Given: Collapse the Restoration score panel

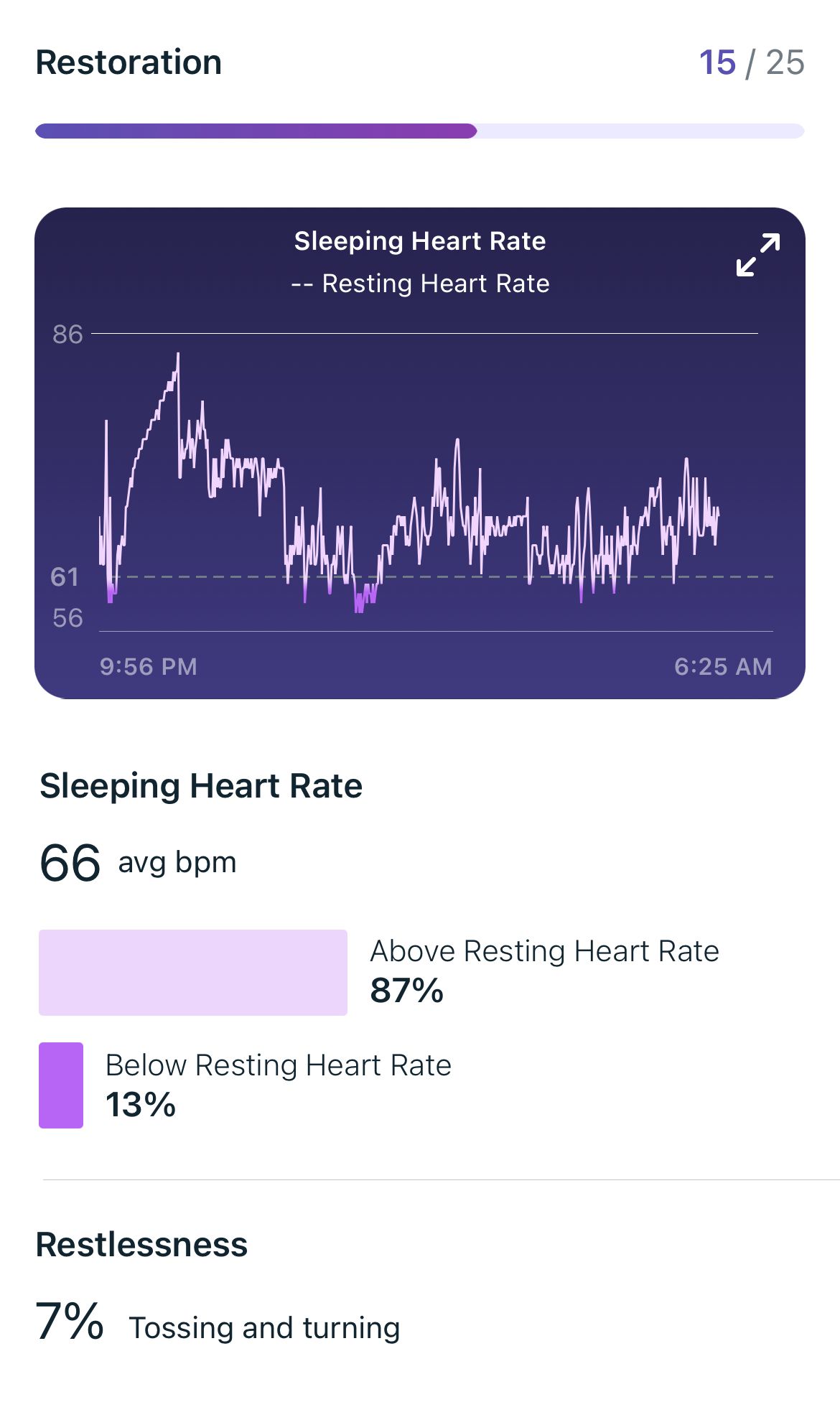Looking at the screenshot, I should (x=128, y=61).
